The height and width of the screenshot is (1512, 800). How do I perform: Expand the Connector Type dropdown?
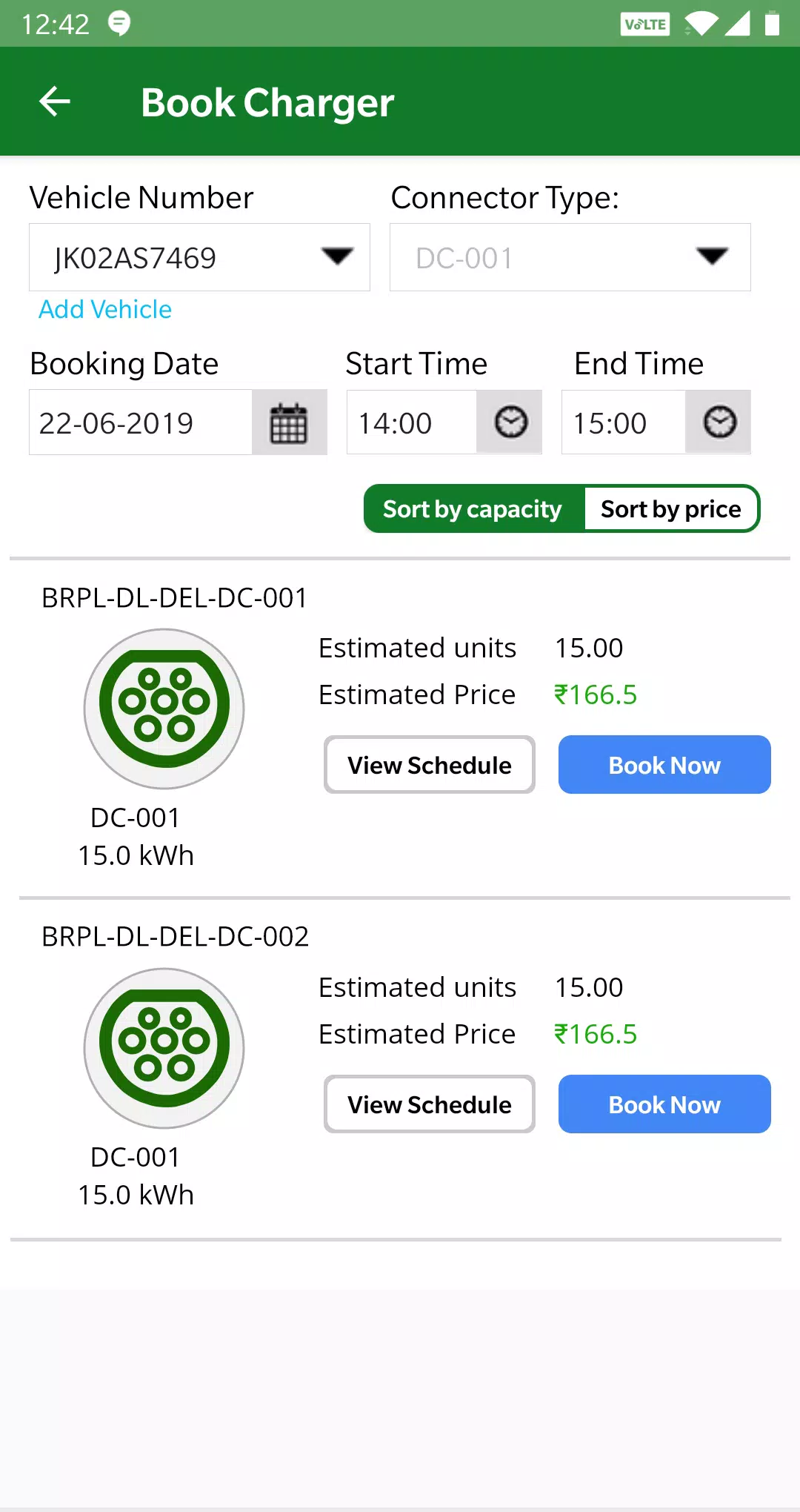570,257
